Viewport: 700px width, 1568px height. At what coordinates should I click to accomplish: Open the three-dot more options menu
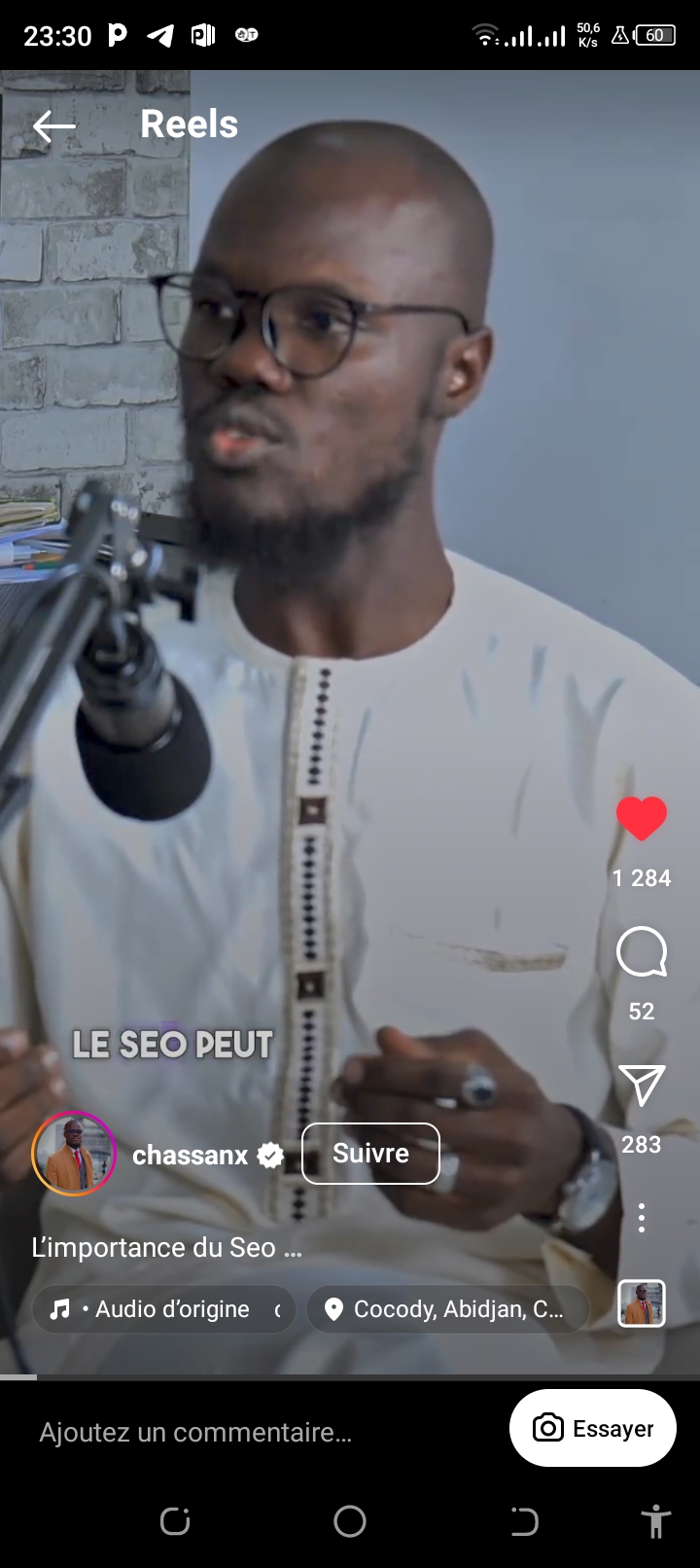pyautogui.click(x=642, y=1218)
